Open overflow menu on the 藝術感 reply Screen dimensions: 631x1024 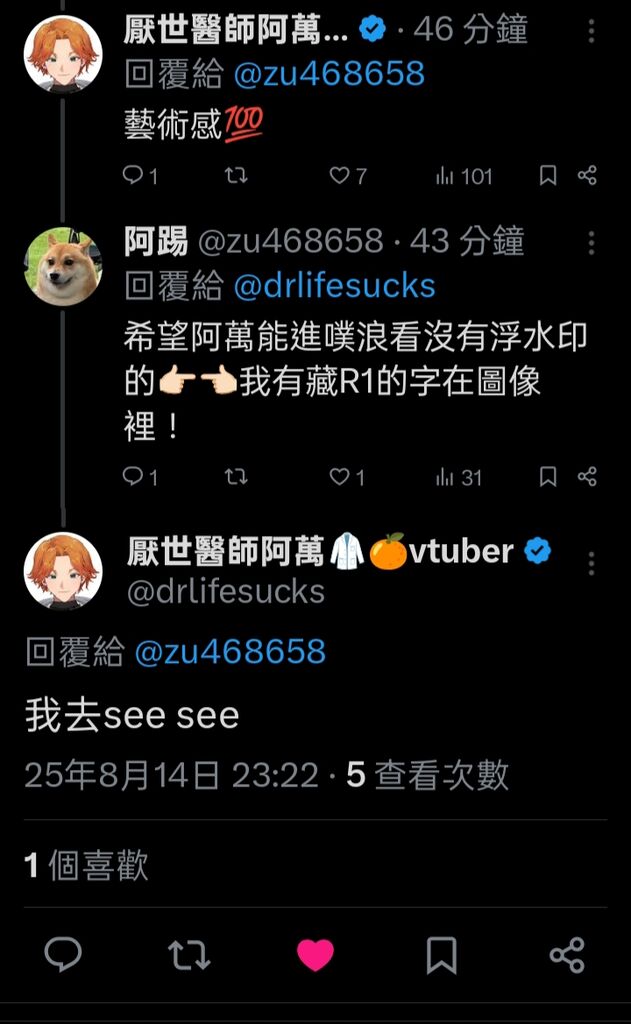coord(591,31)
